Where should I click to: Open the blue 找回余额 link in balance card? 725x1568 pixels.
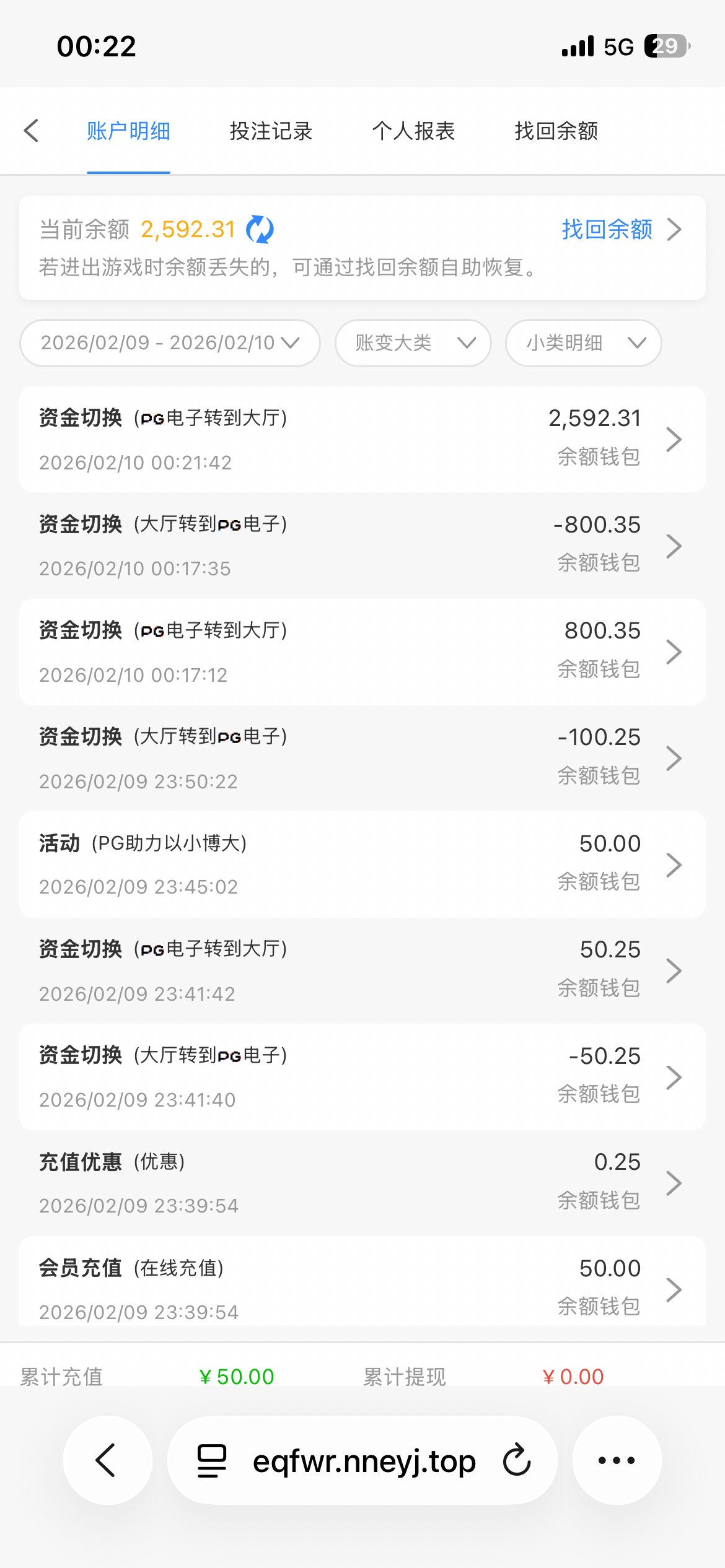(x=607, y=230)
